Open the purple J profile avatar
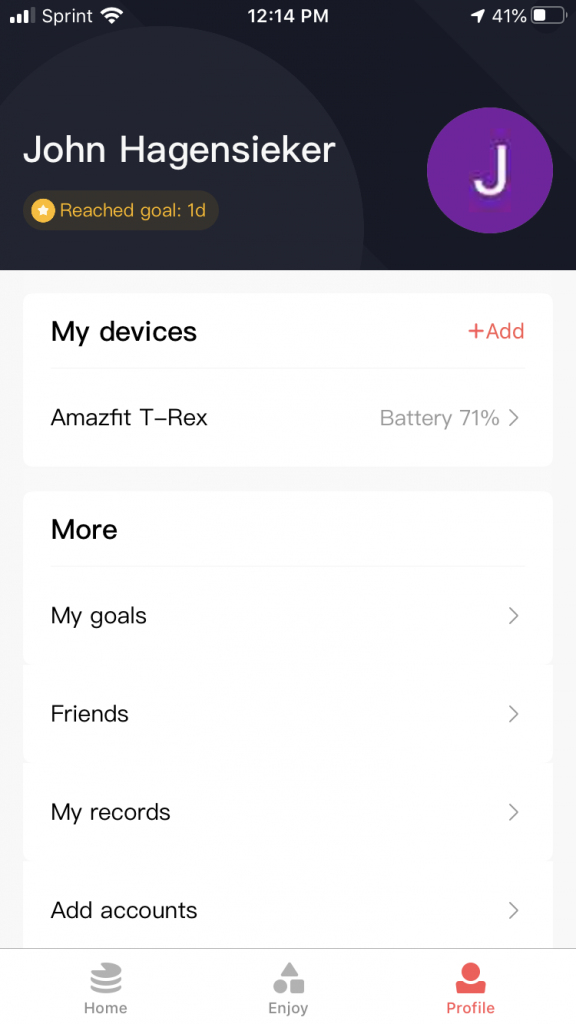The image size is (576, 1024). click(x=490, y=170)
